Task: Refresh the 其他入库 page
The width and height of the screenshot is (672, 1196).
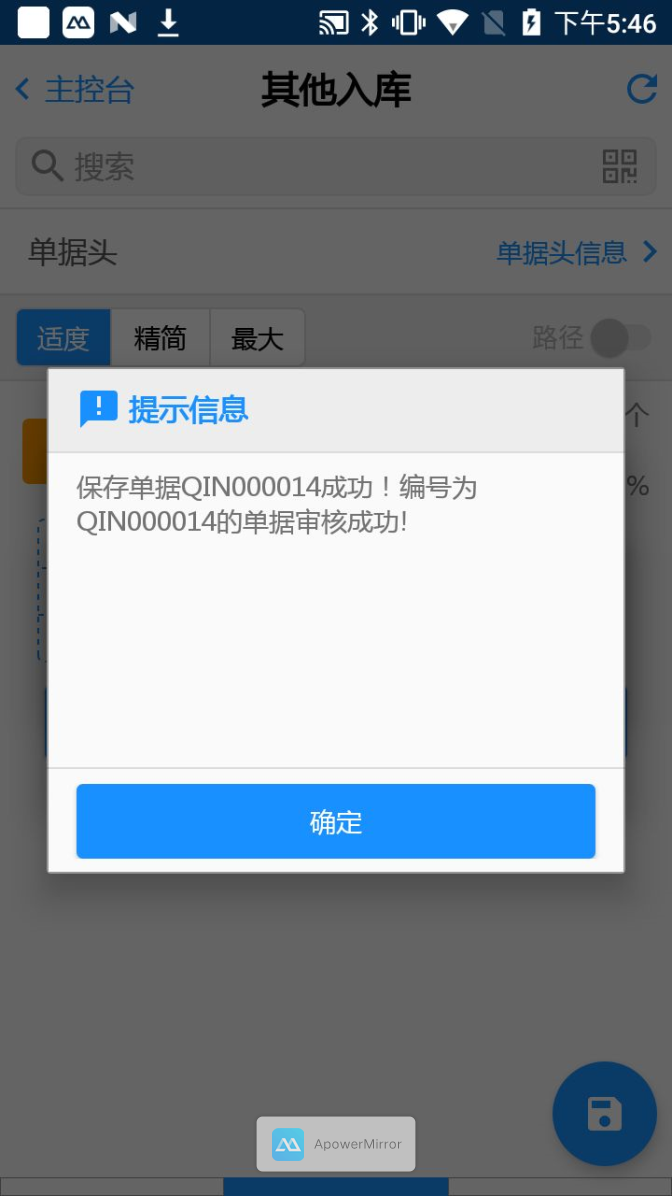Action: [641, 90]
